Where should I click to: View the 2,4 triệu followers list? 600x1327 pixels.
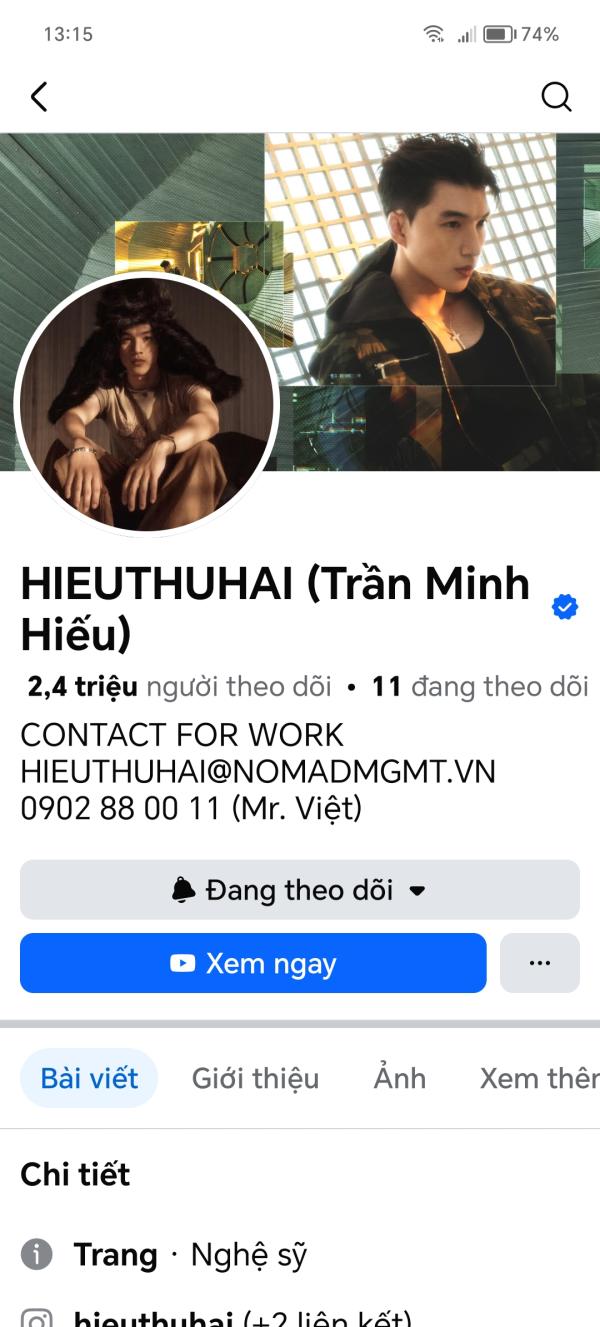point(180,687)
